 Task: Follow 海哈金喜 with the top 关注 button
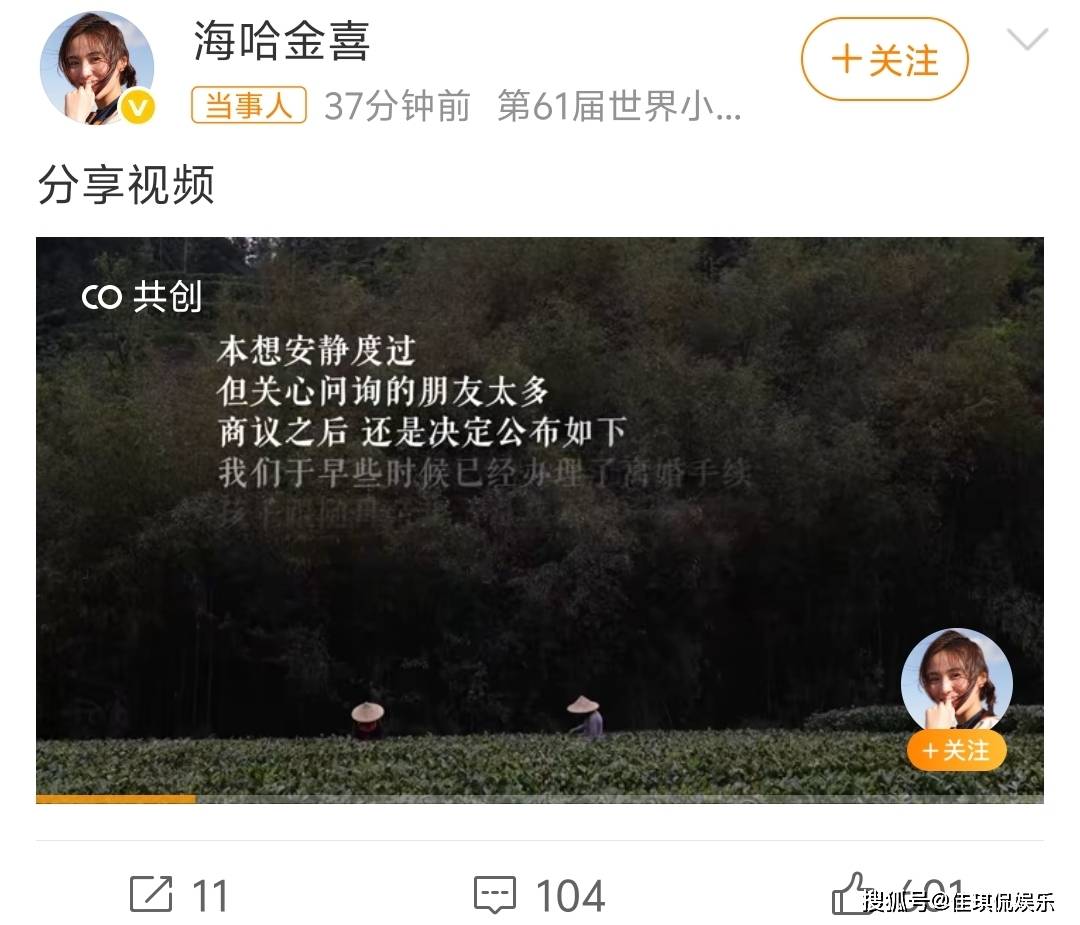pyautogui.click(x=884, y=60)
